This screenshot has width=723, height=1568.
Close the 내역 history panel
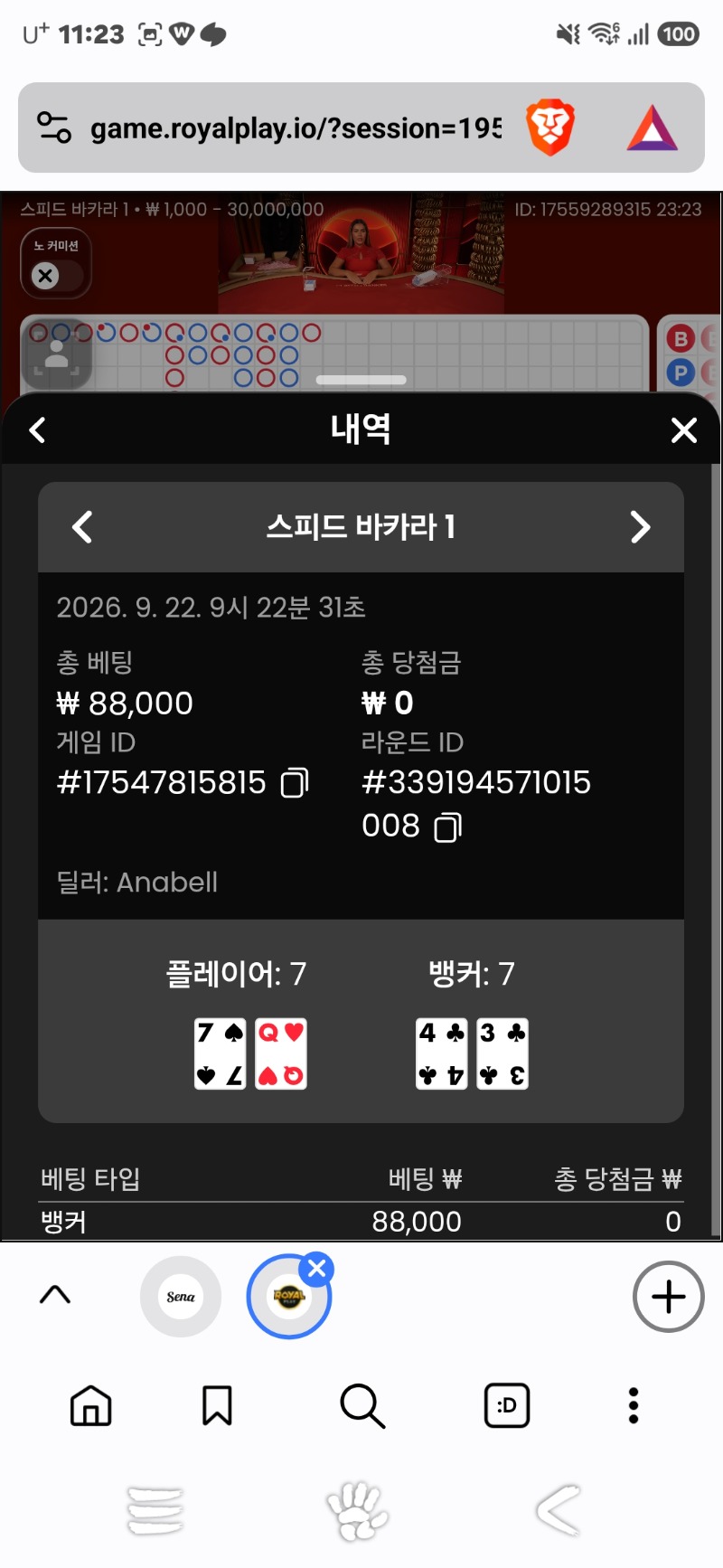tap(684, 430)
